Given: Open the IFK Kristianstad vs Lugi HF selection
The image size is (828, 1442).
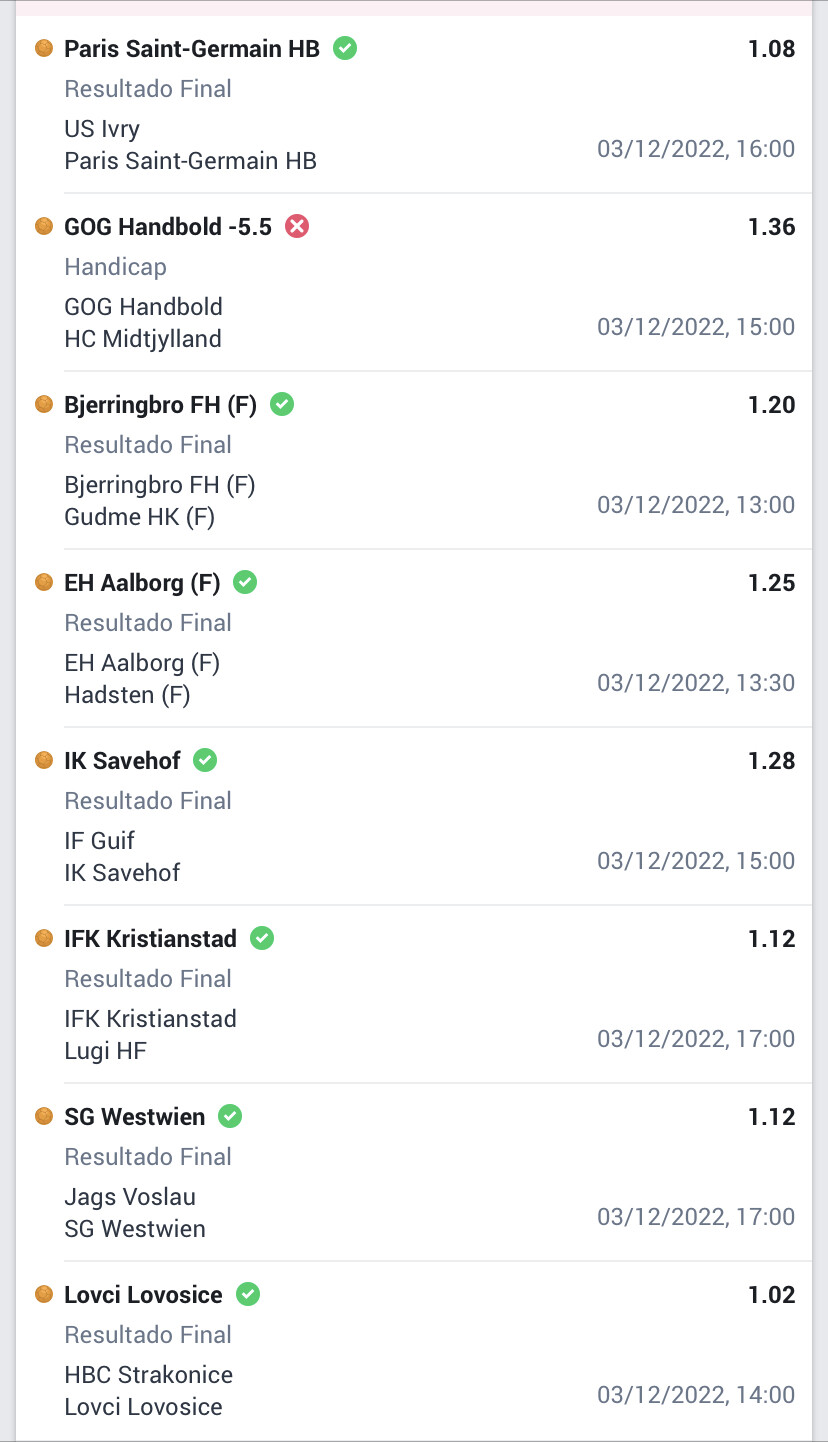Looking at the screenshot, I should [414, 995].
